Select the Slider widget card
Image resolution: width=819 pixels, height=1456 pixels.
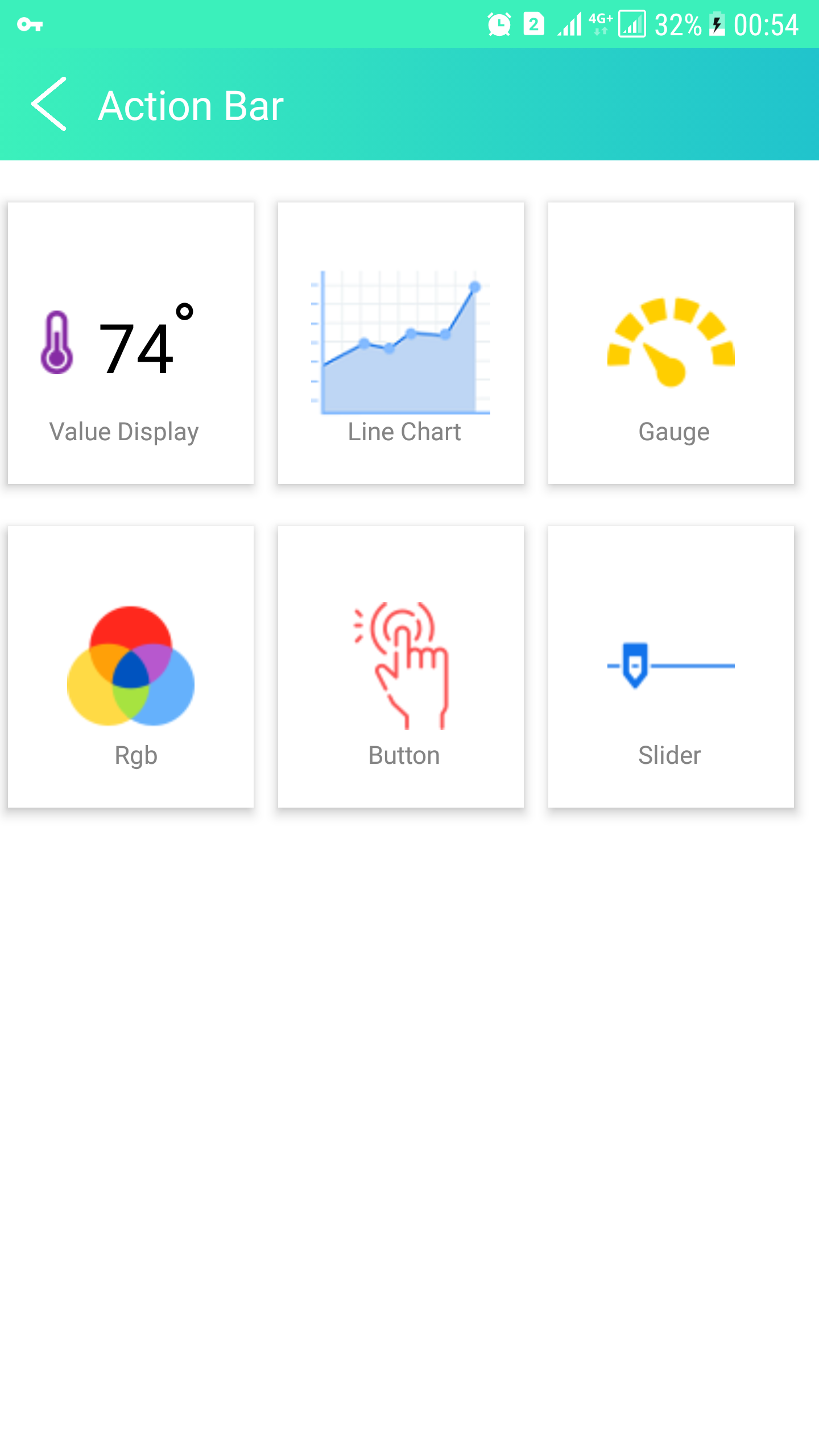point(671,667)
